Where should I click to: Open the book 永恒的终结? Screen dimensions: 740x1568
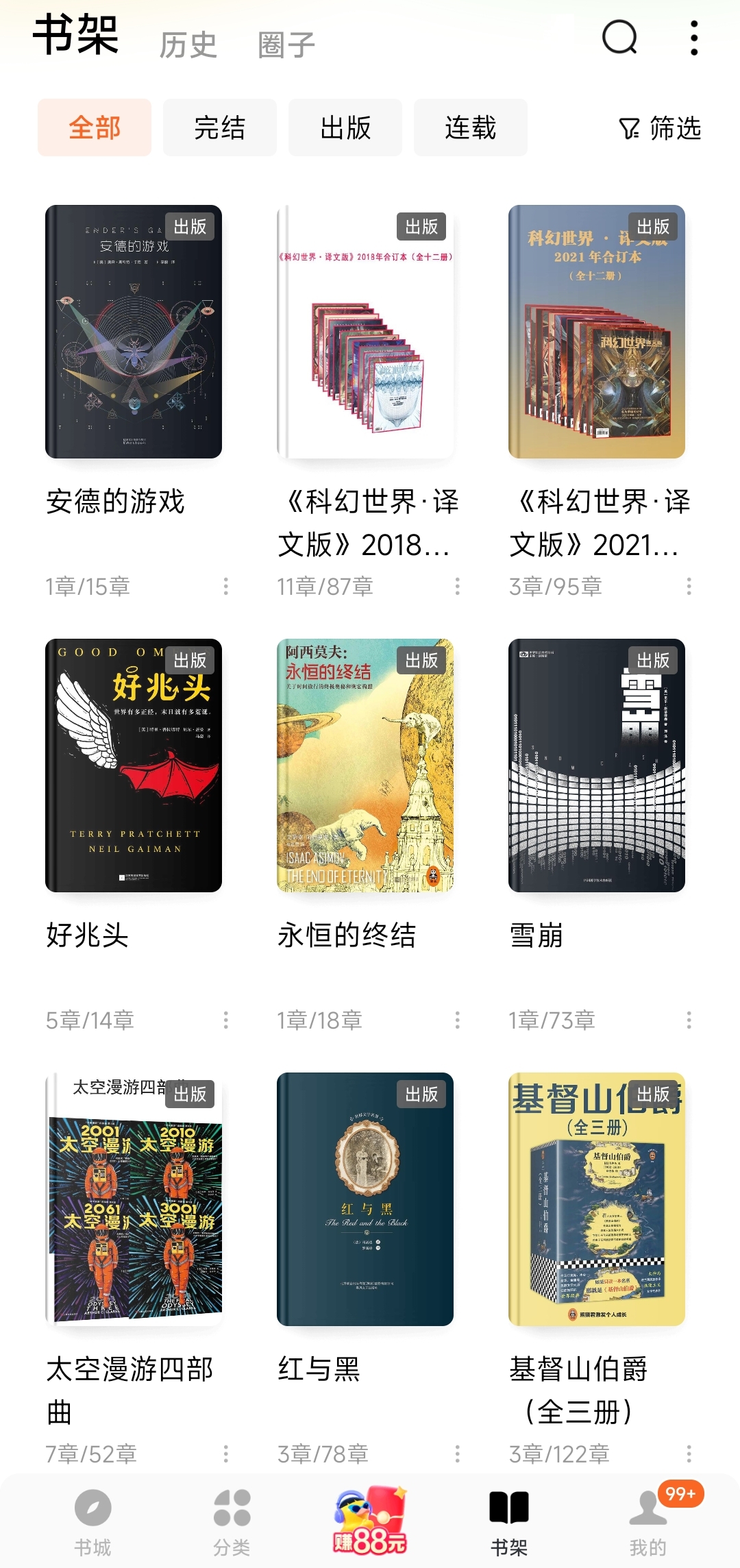click(365, 765)
